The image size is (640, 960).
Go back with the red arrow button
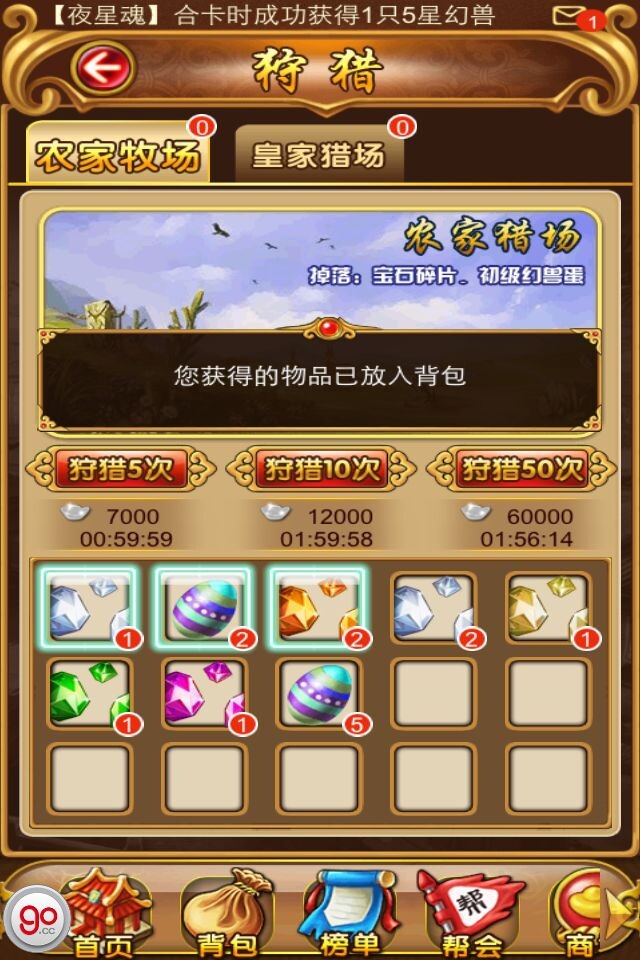click(103, 69)
